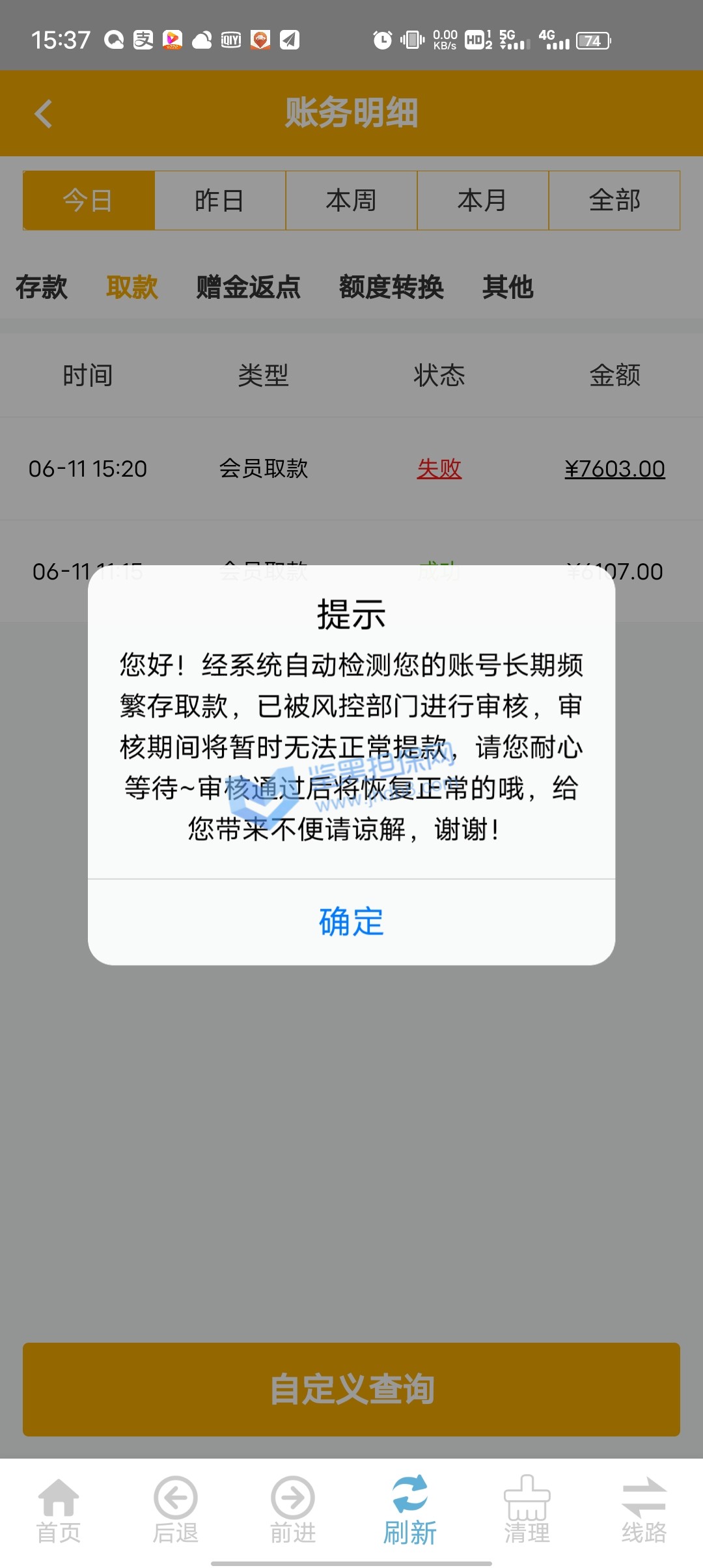
Task: Go to 首页 in bottom bar
Action: tap(59, 1510)
